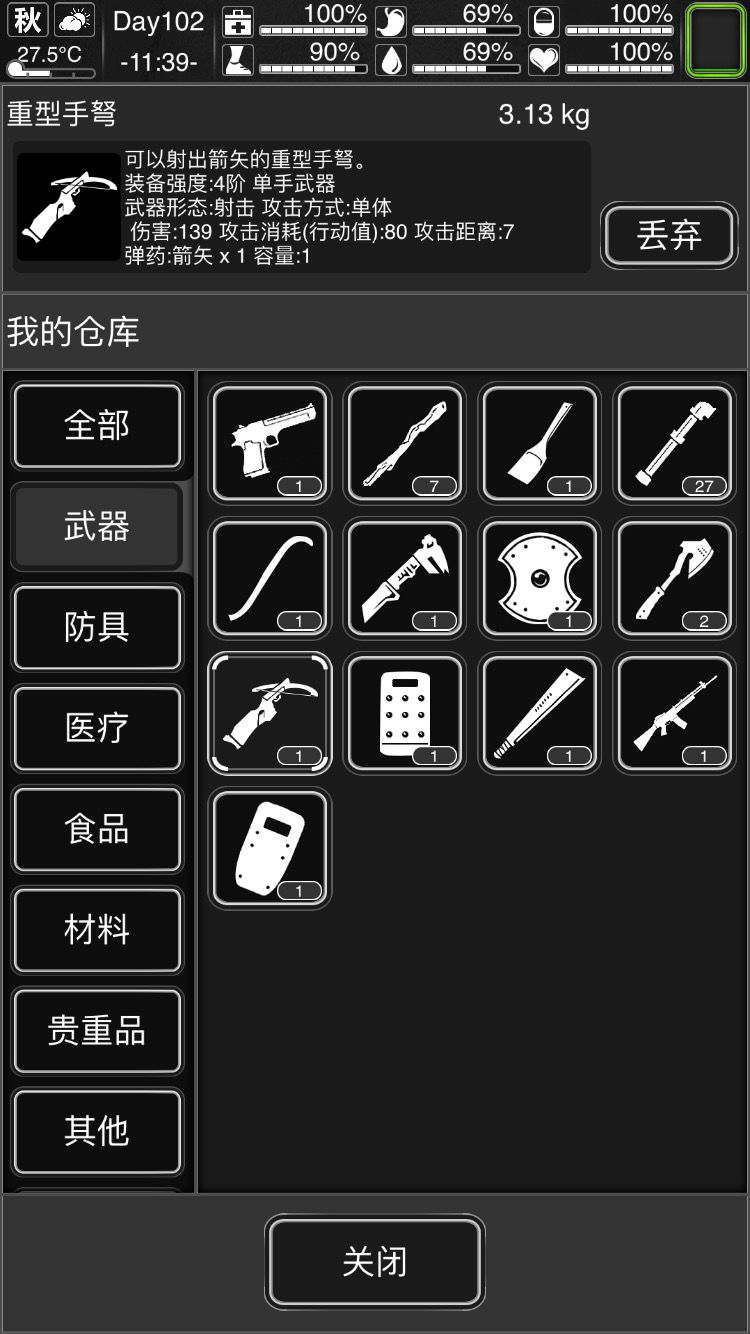The width and height of the screenshot is (750, 1334).
Task: Select the baseball bat weapon
Action: (539, 713)
